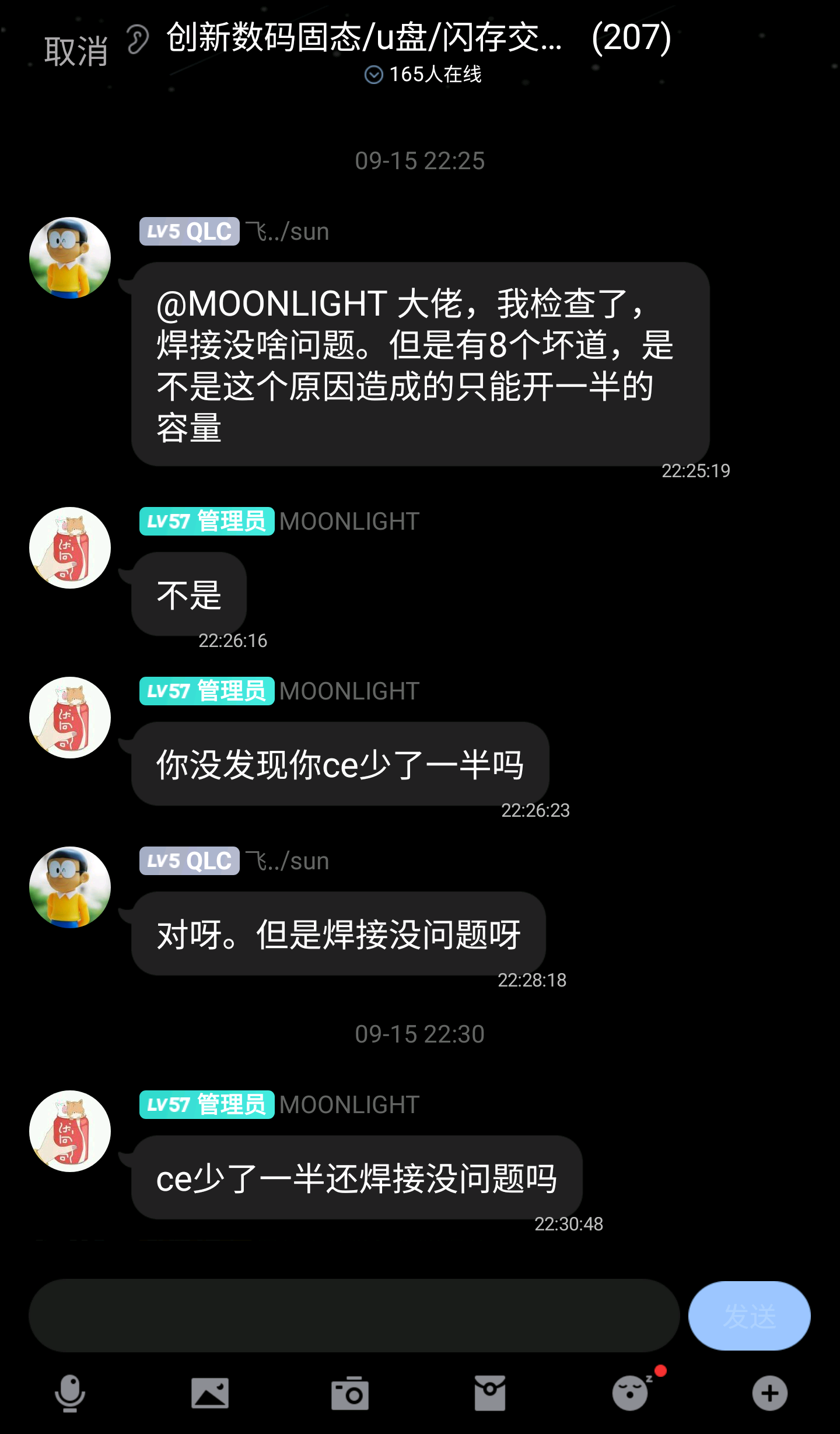Viewport: 840px width, 1434px height.
Task: Open the emoji sticker panel
Action: click(631, 1393)
